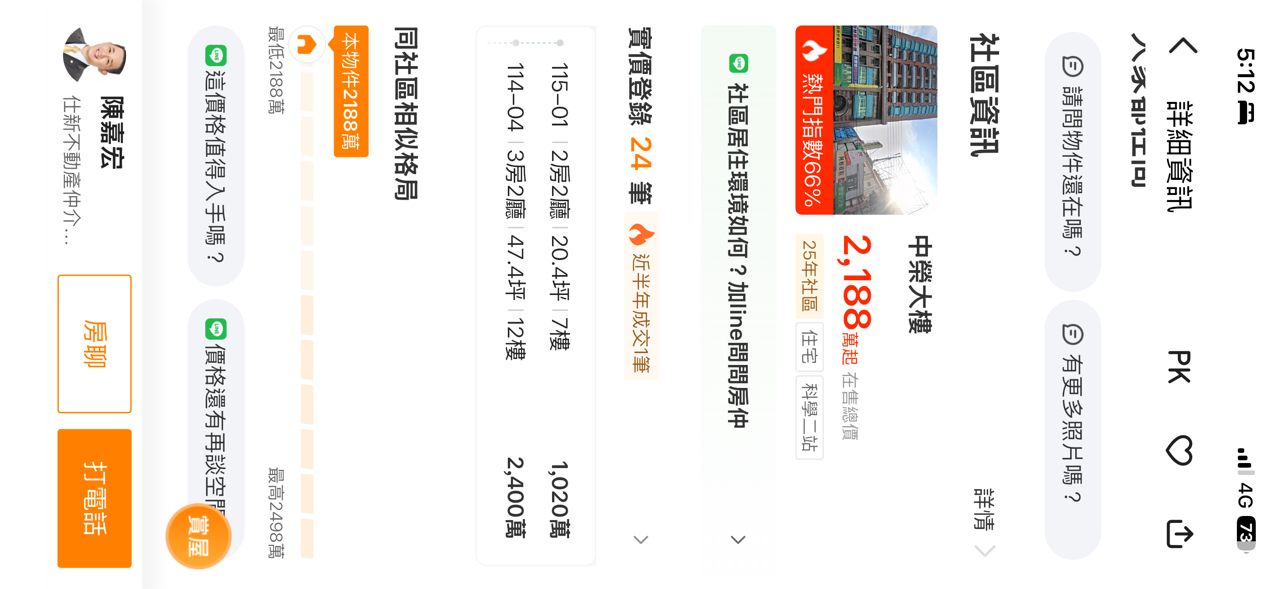Open the 詳情 link for community info
1280x589 pixels.
tap(984, 521)
